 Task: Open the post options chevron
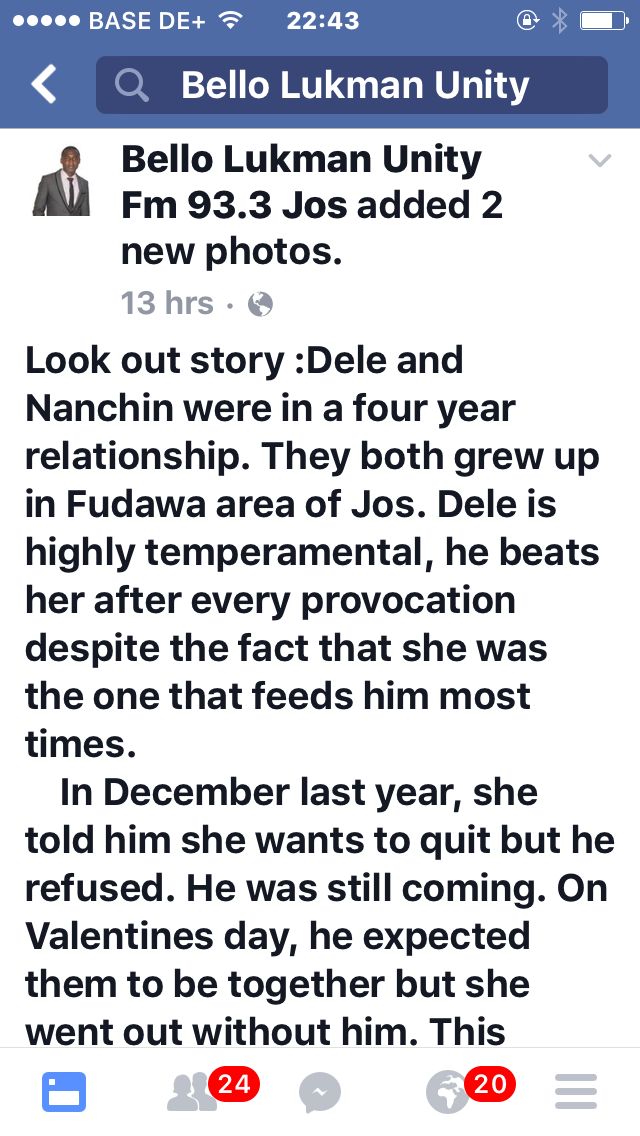[x=599, y=161]
